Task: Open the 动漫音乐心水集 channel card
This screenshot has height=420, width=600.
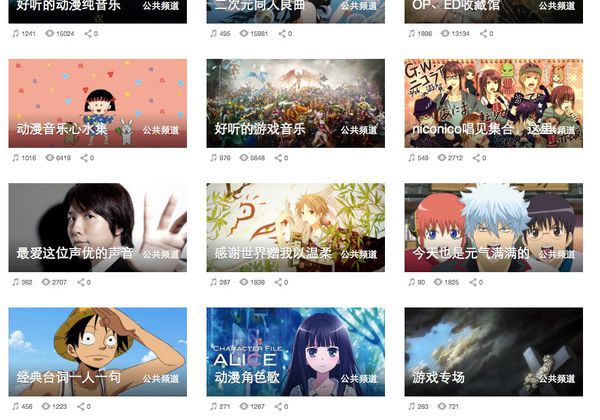Action: tap(97, 102)
